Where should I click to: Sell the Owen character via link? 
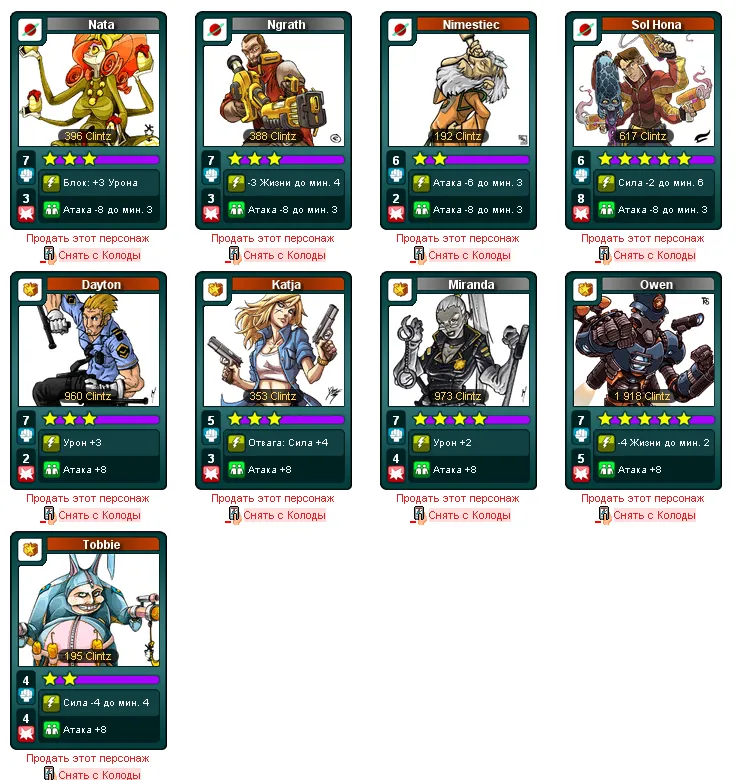click(x=643, y=499)
